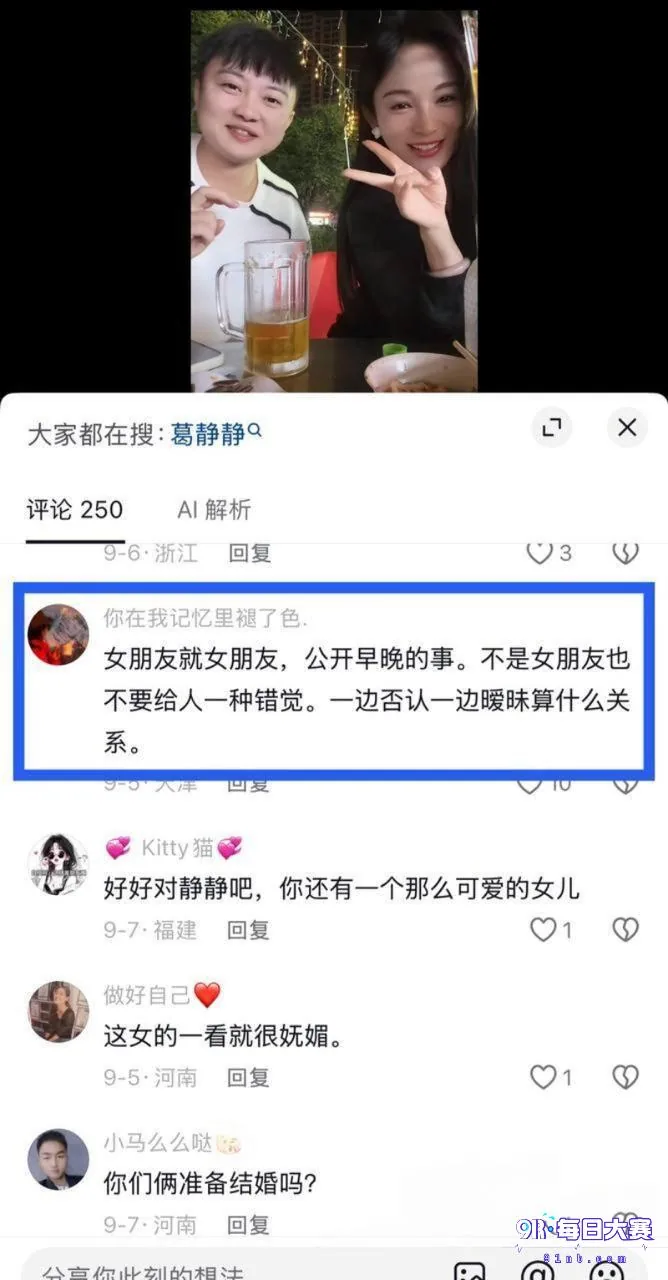Screen dimensions: 668x1280
Task: Open Kitty猫's profile avatar
Action: [x=57, y=865]
